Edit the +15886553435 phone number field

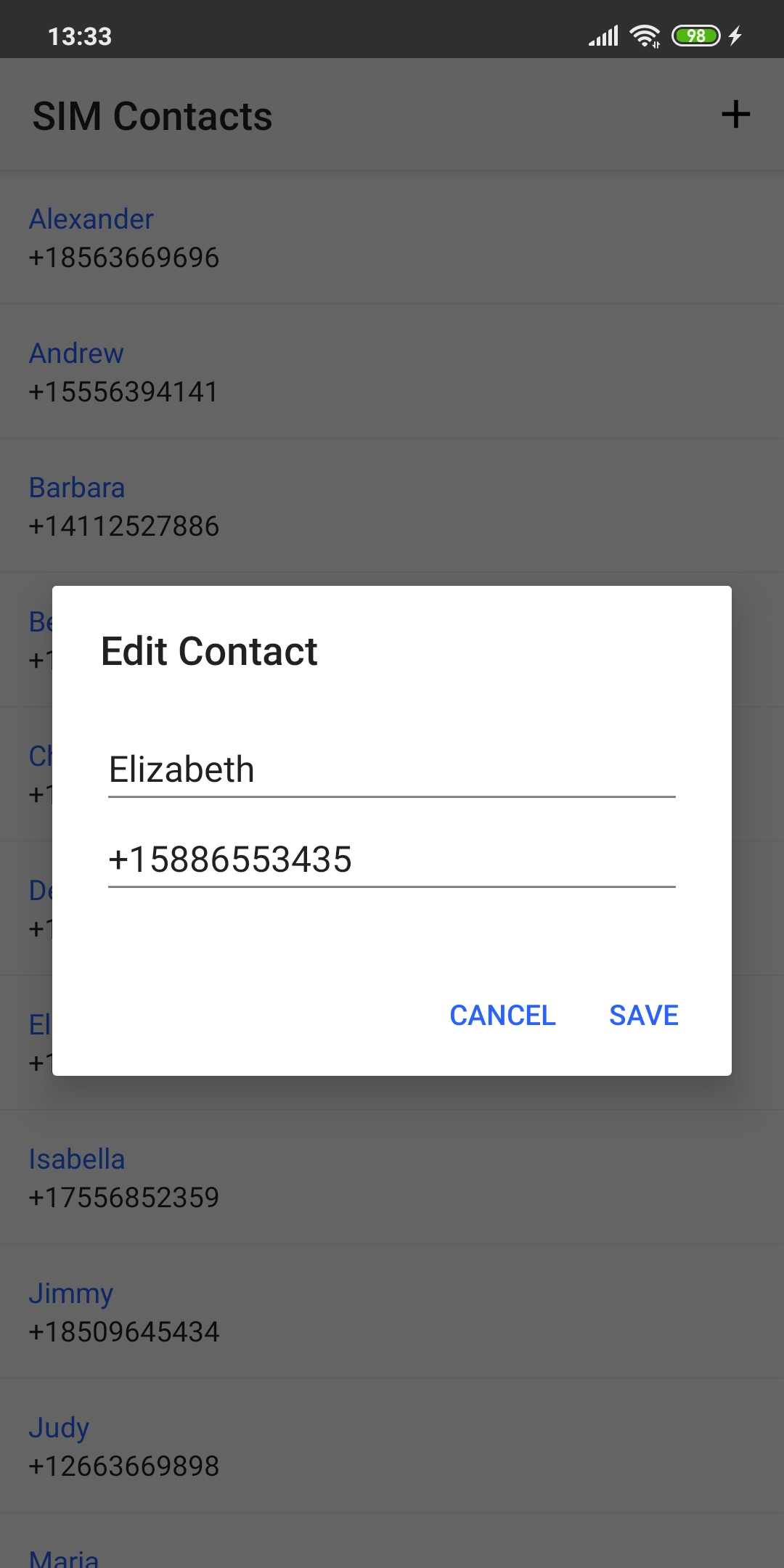pos(392,860)
